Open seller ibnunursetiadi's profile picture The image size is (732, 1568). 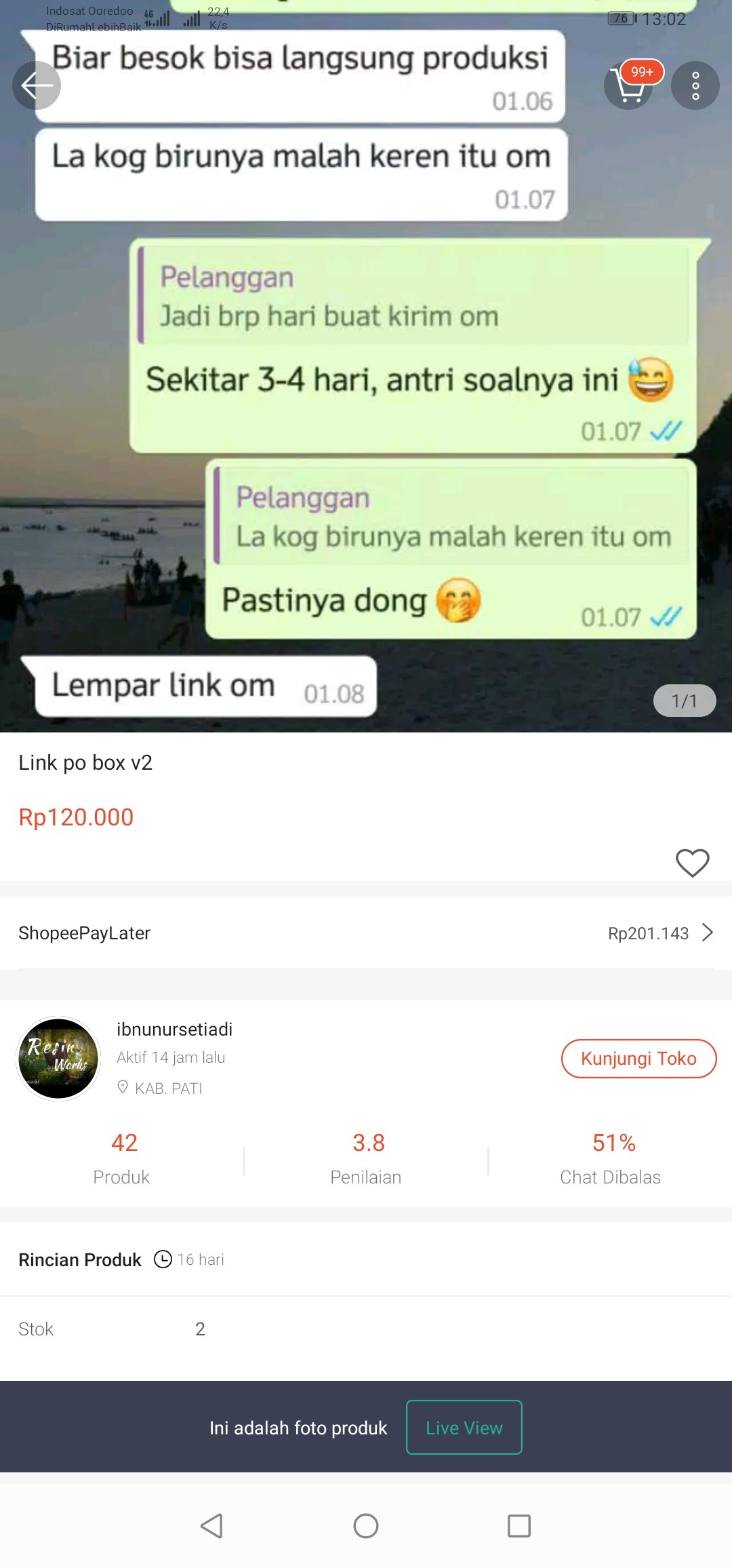(58, 1058)
